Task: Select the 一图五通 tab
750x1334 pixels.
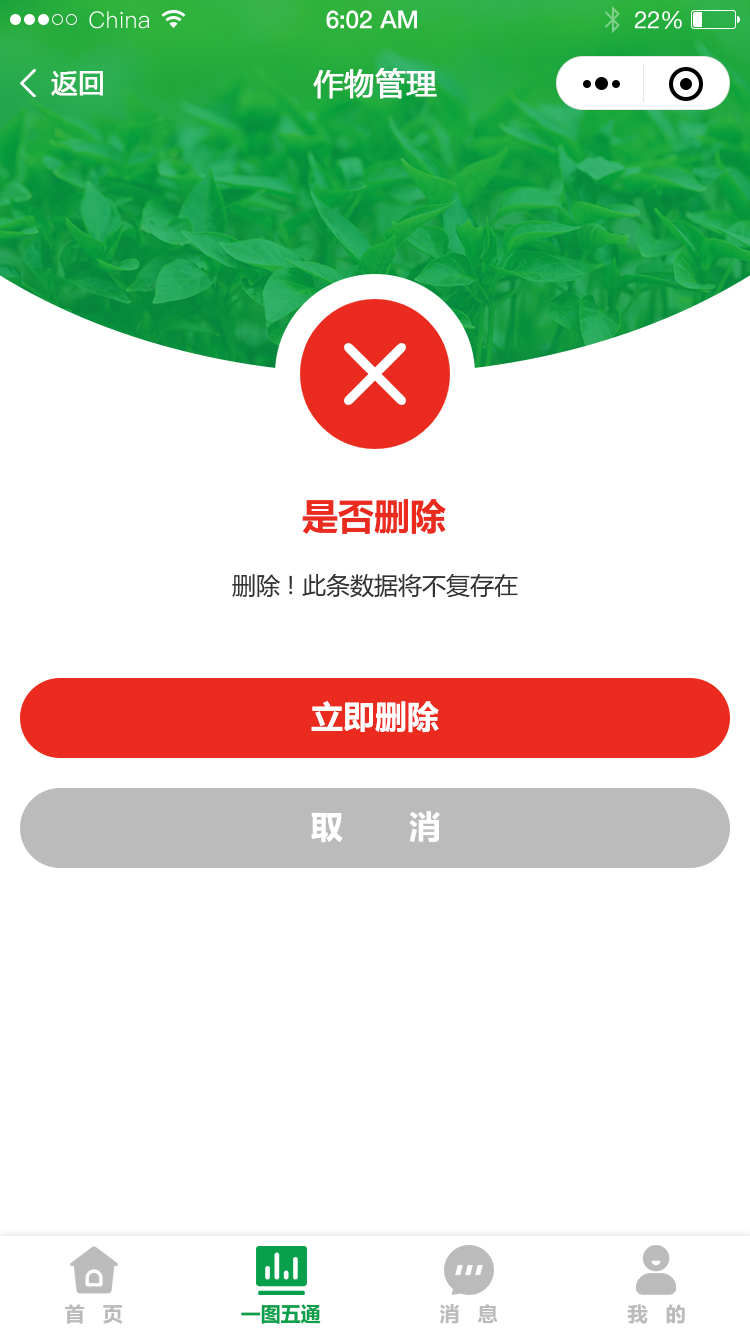Action: (281, 1285)
